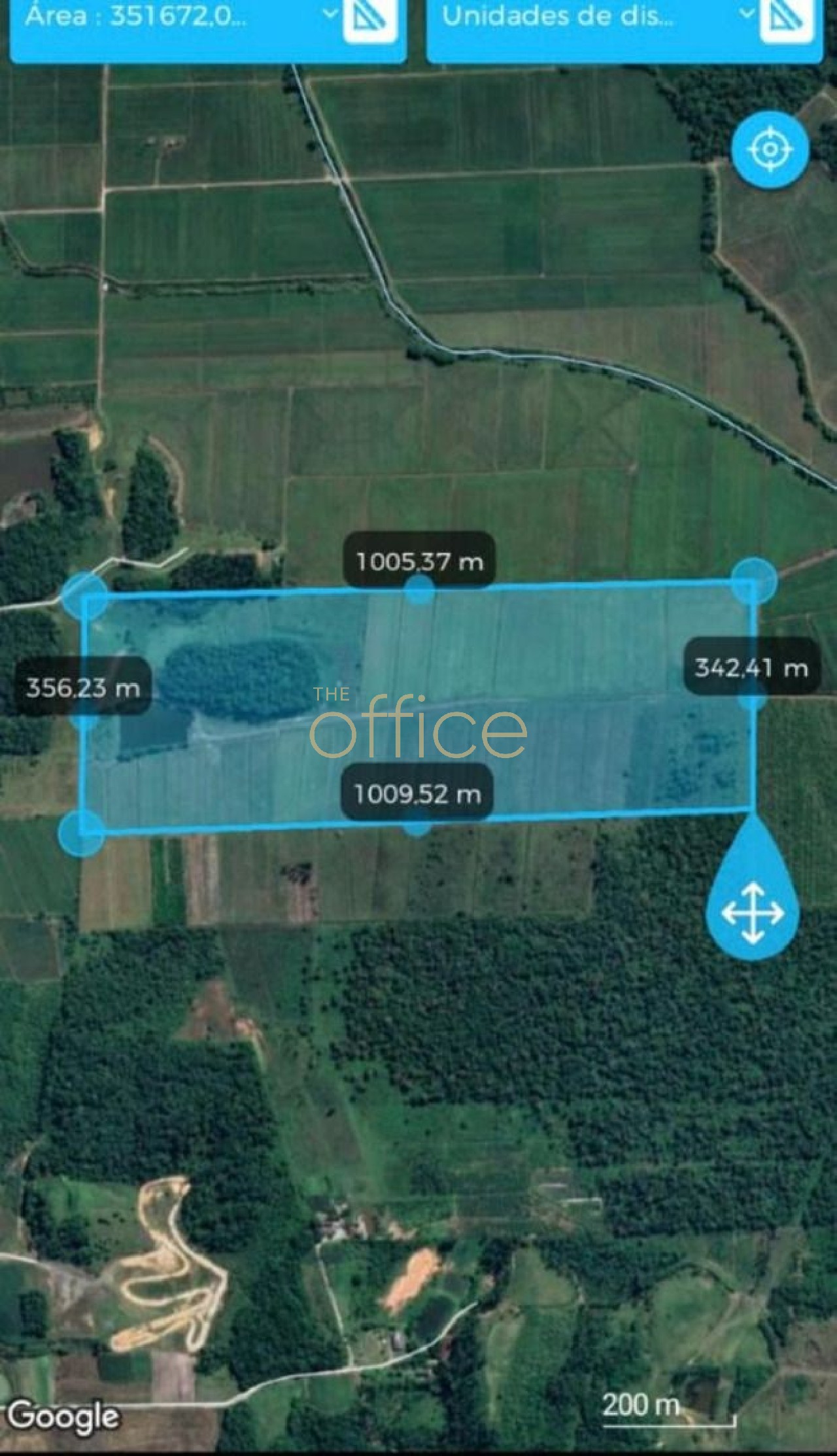Select the polygon's lower-left vertex handle
The width and height of the screenshot is (837, 1456).
[81, 833]
